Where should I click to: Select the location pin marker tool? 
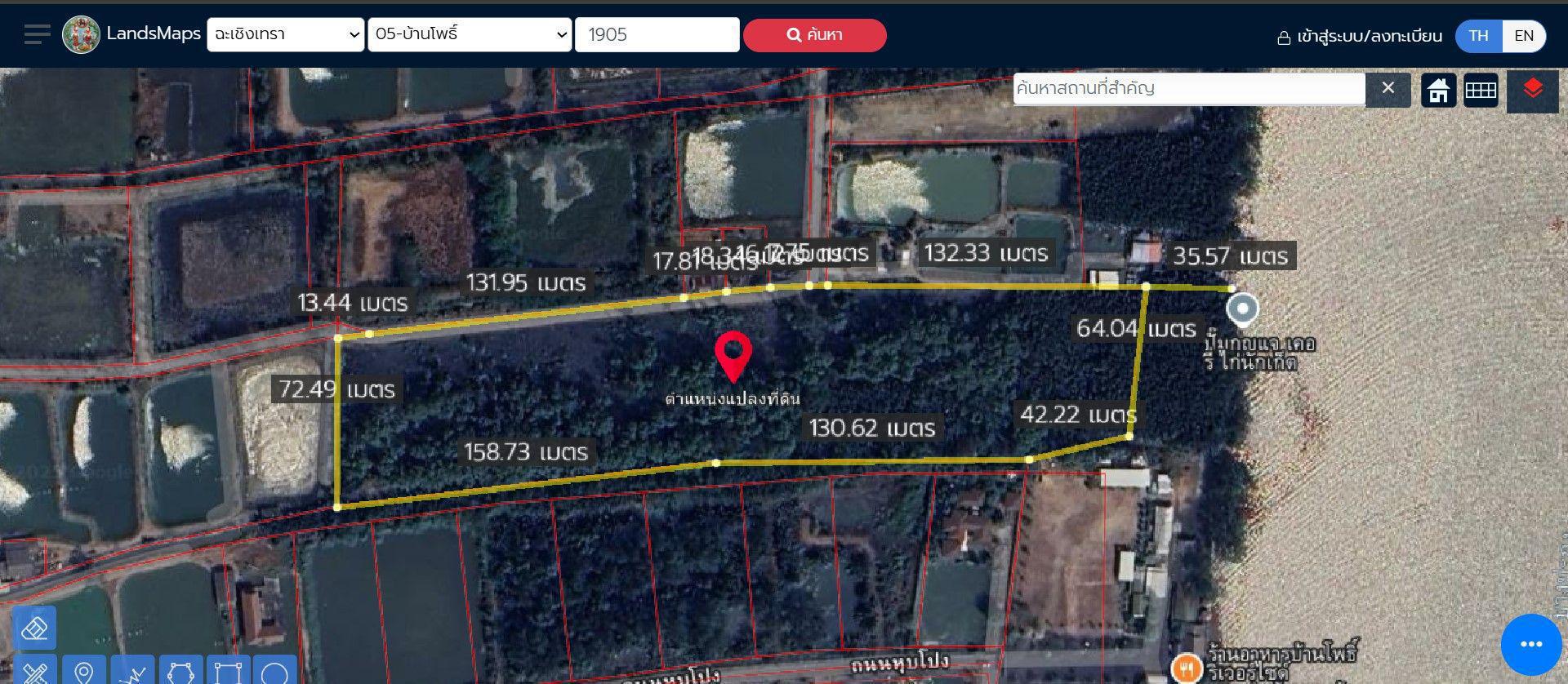coord(83,672)
